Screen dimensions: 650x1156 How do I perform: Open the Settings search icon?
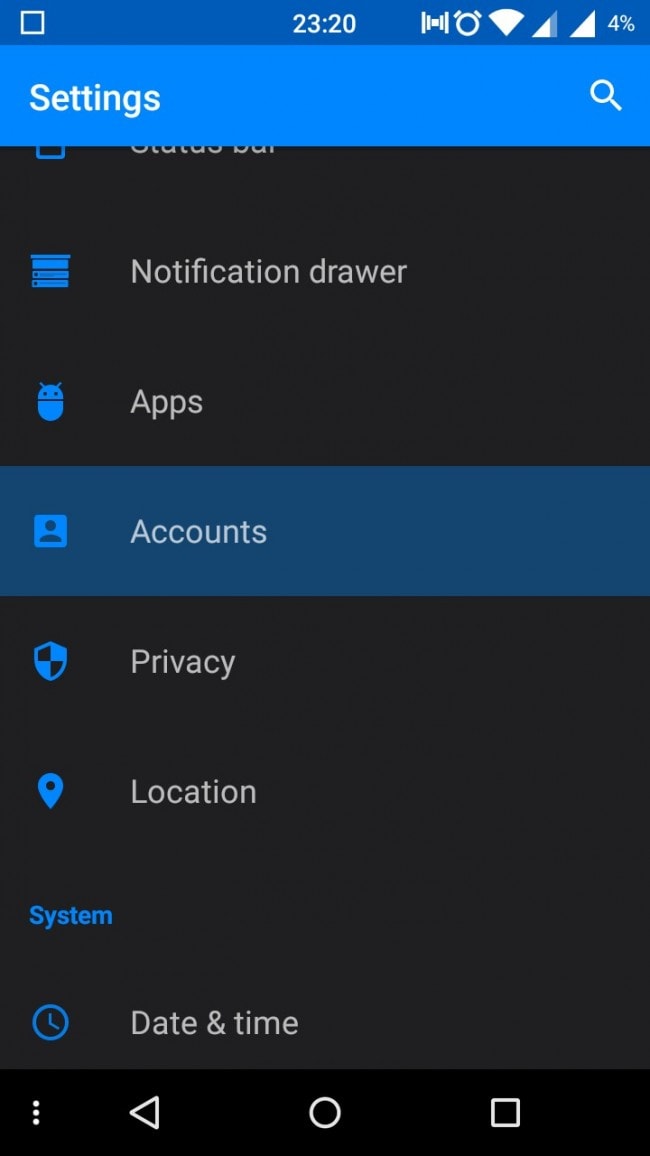[606, 96]
